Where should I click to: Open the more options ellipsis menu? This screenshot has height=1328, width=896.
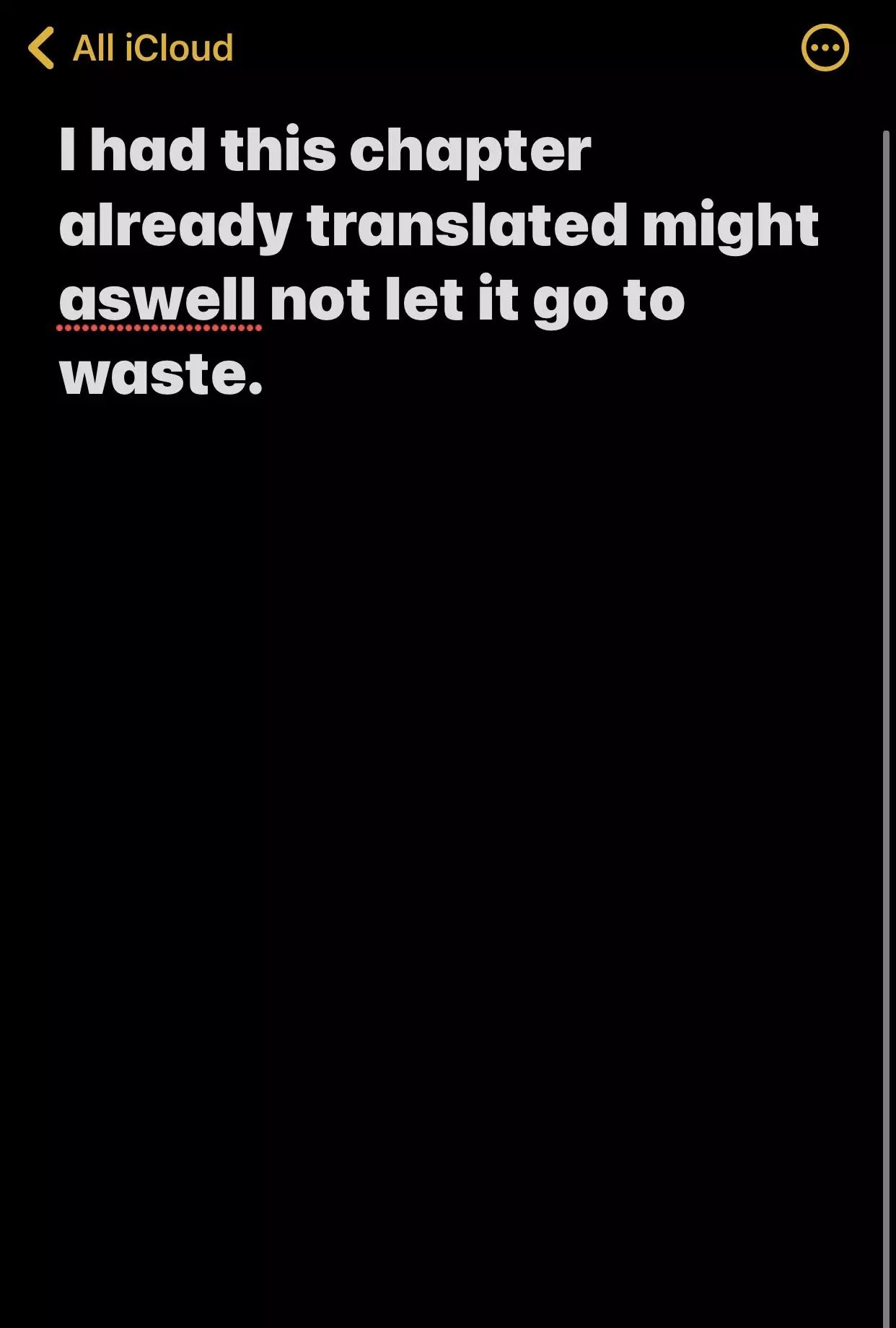(x=825, y=48)
